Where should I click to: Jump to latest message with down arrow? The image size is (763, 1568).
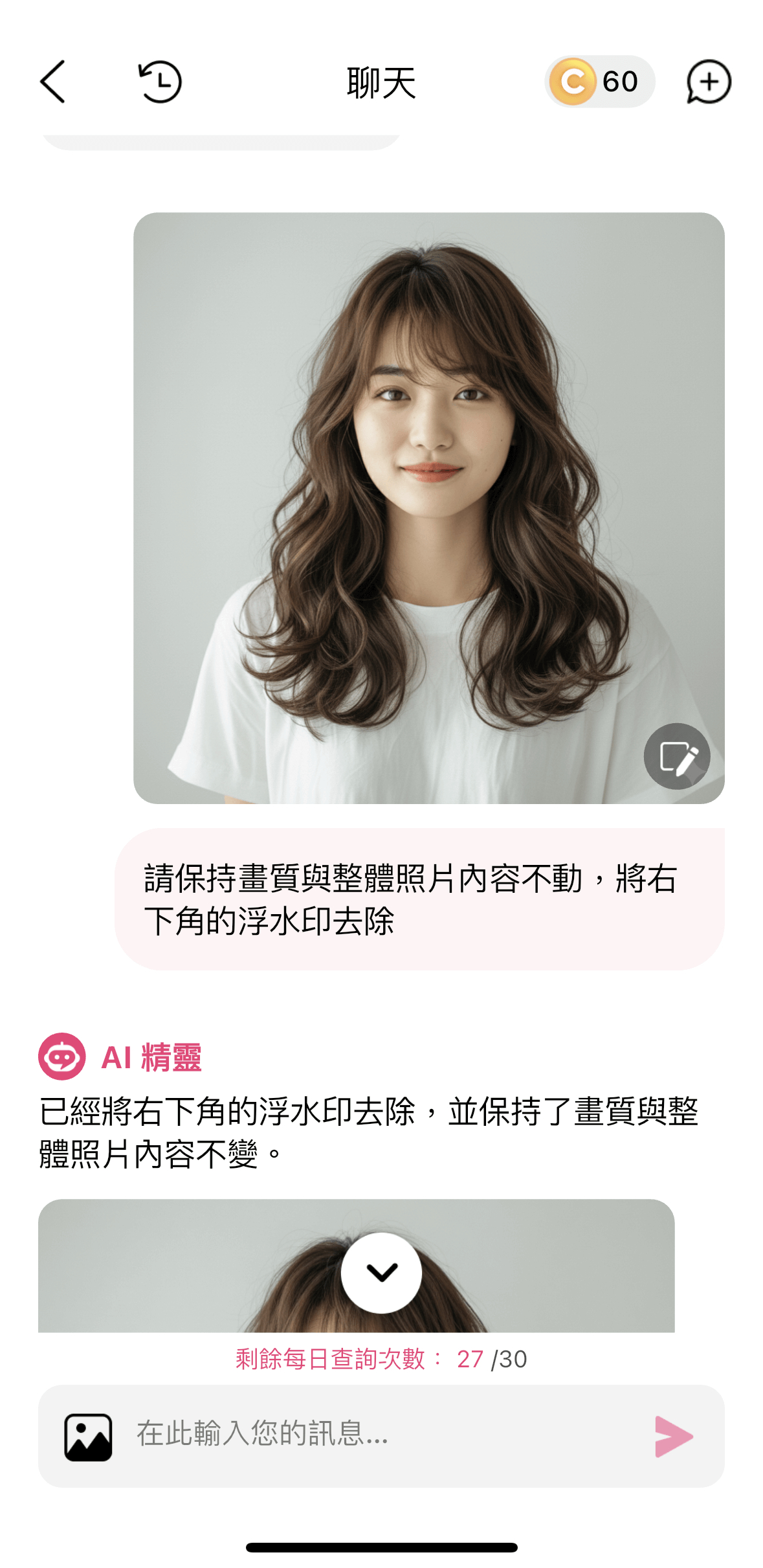click(381, 1273)
